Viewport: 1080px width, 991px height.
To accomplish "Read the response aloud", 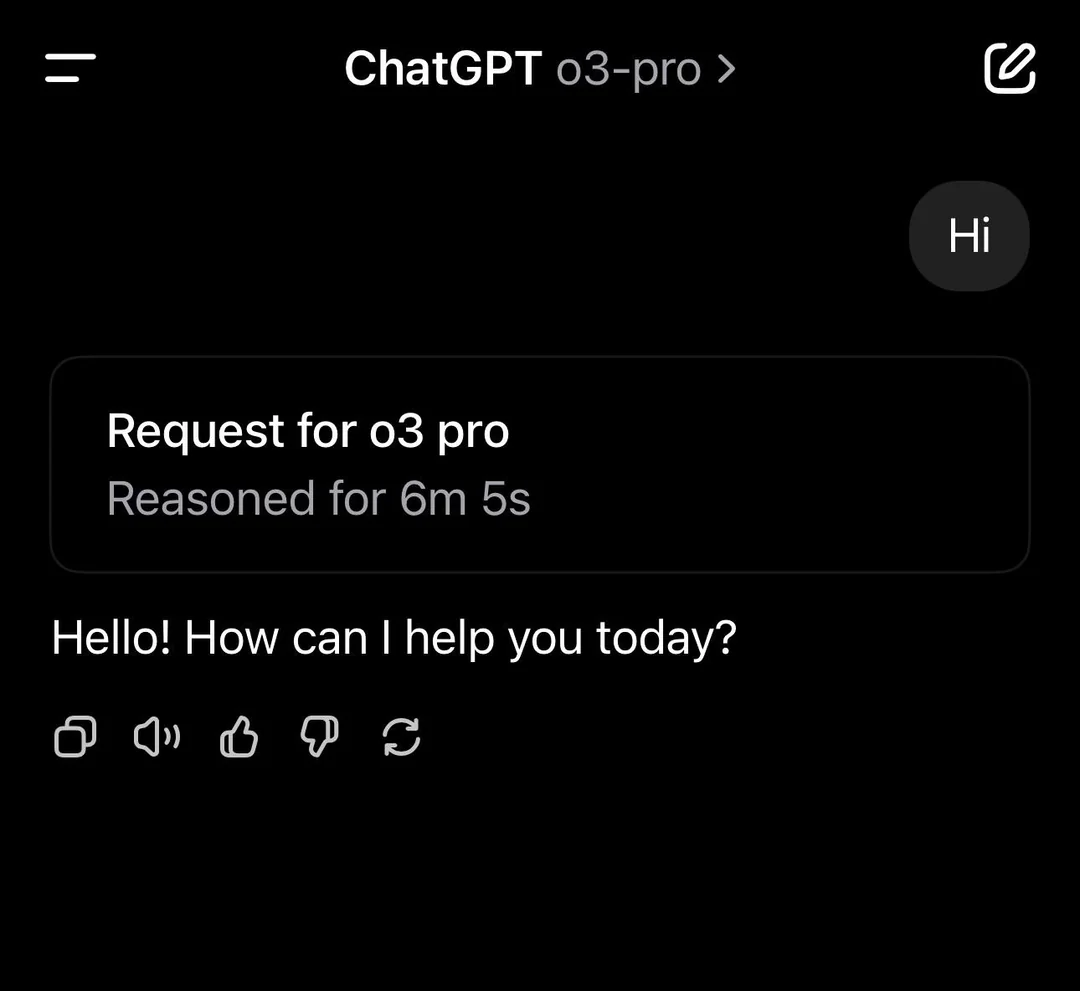I will point(156,738).
